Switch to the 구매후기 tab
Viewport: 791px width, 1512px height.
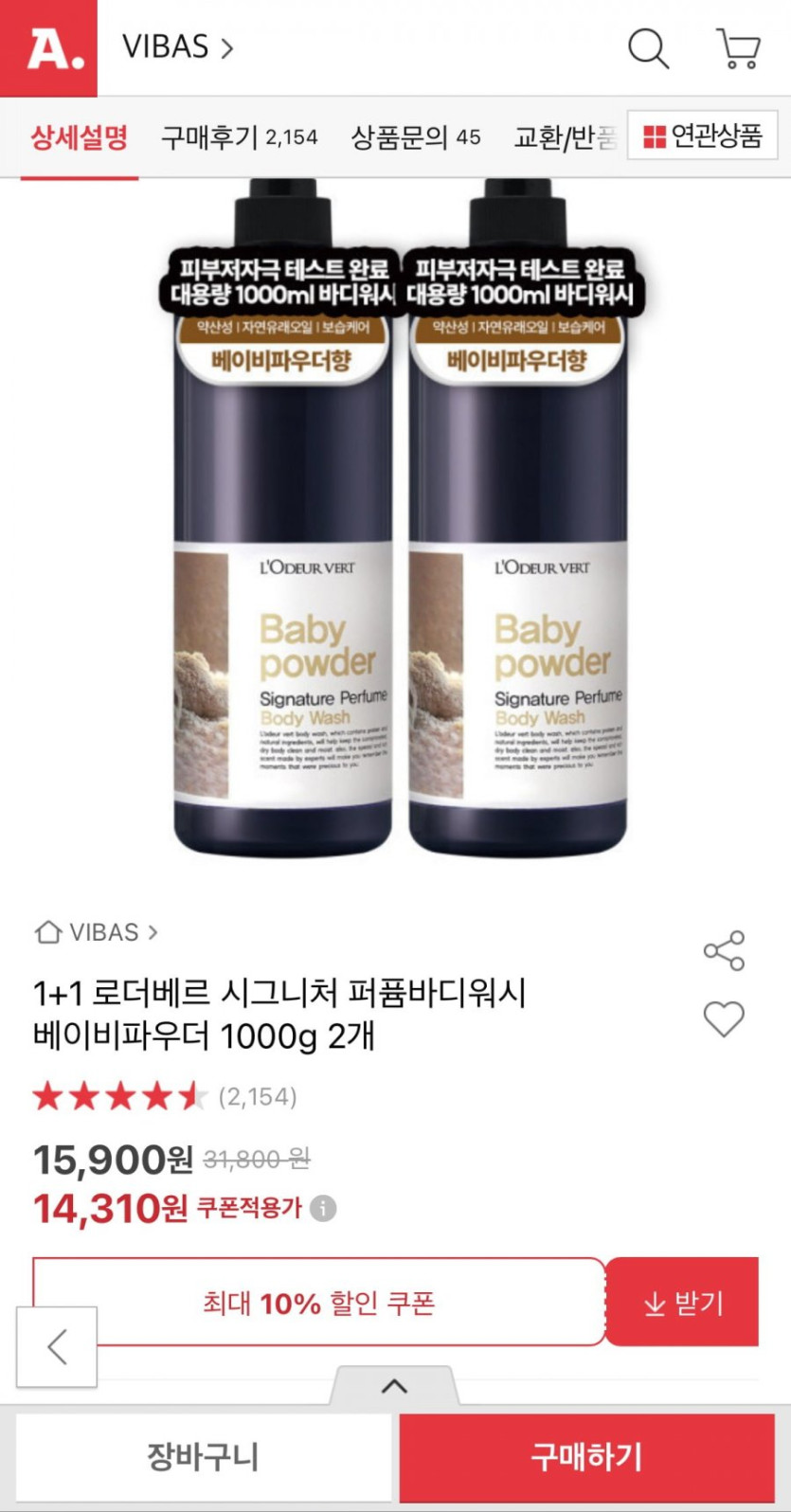click(x=239, y=137)
